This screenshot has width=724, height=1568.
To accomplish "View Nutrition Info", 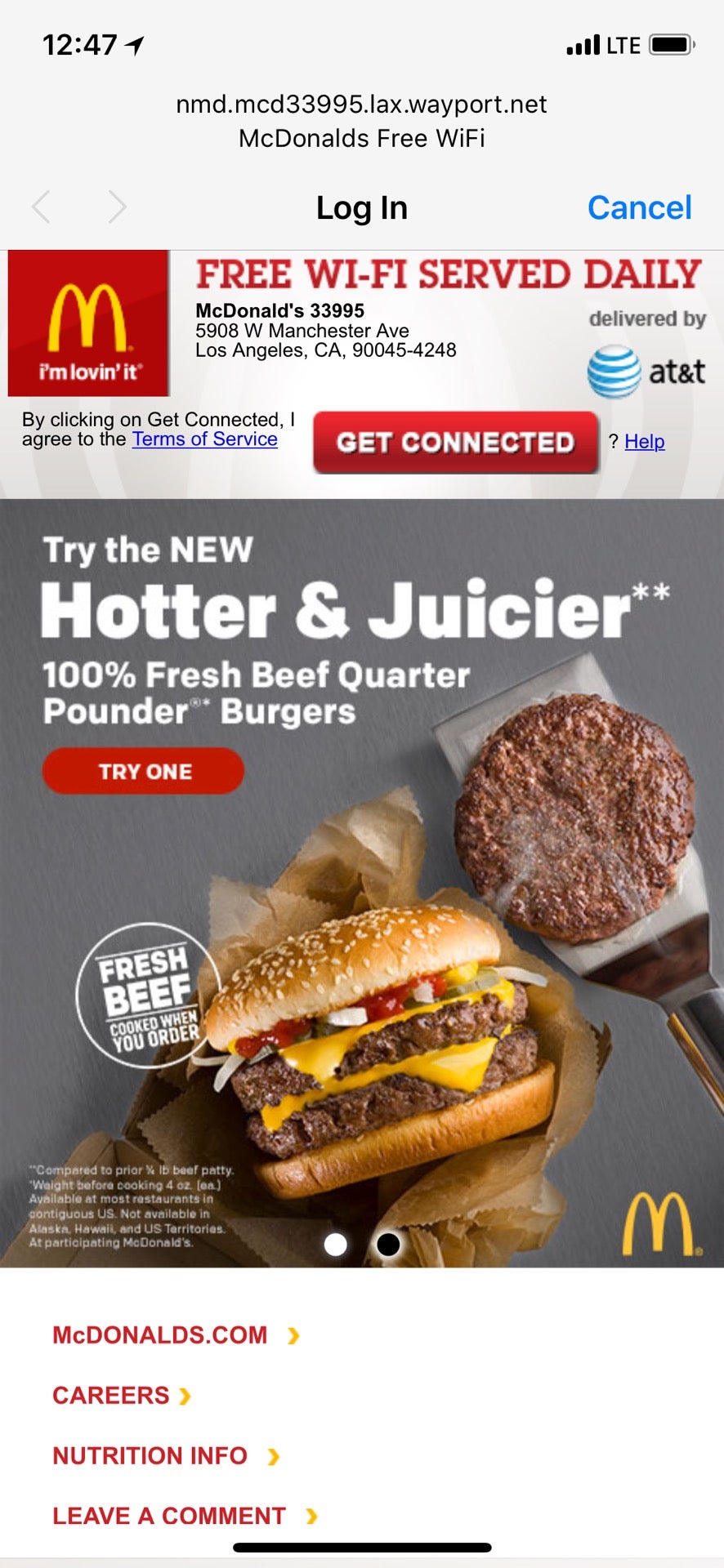I will (x=150, y=1456).
